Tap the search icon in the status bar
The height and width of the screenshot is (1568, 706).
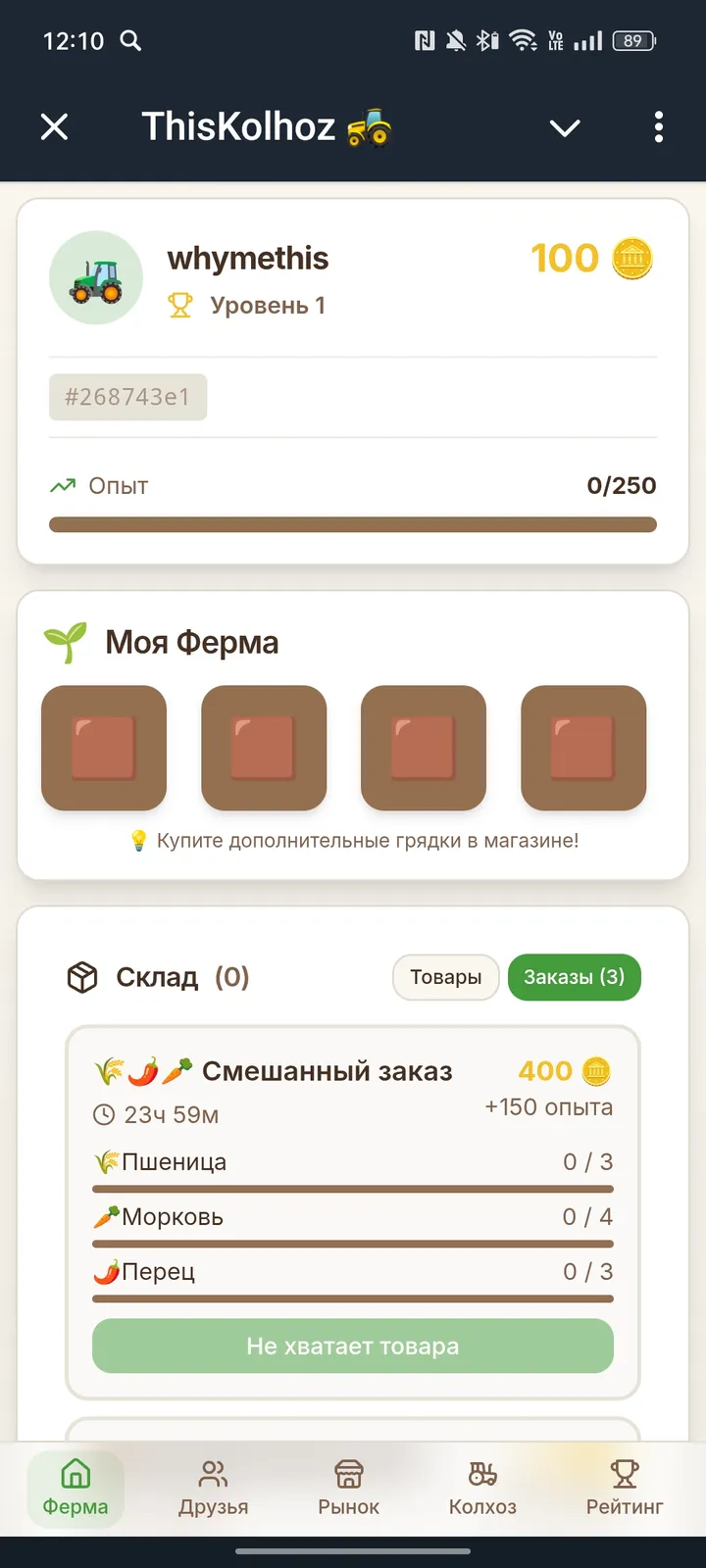coord(130,41)
